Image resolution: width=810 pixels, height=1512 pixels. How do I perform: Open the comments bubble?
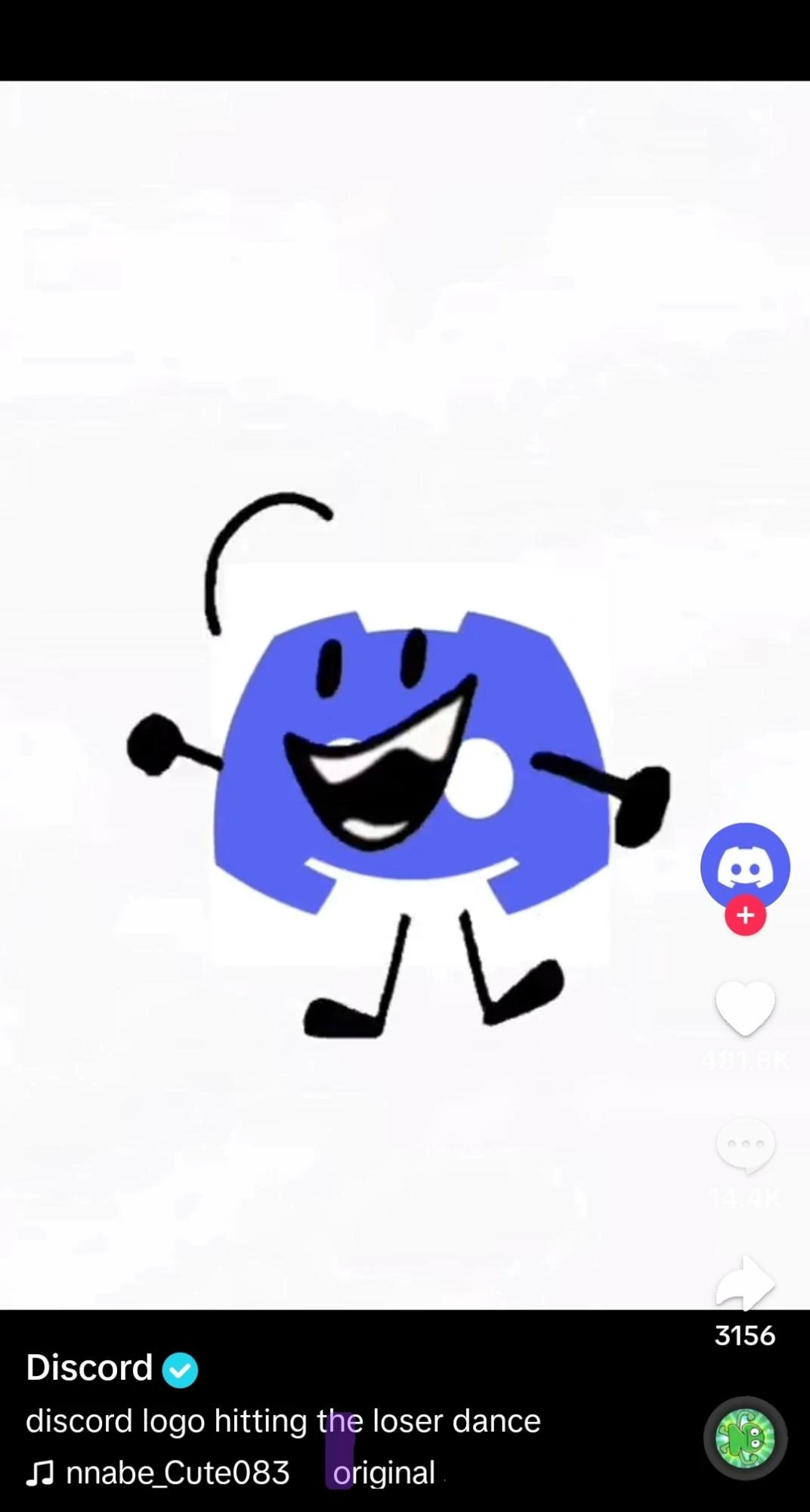(x=745, y=1146)
